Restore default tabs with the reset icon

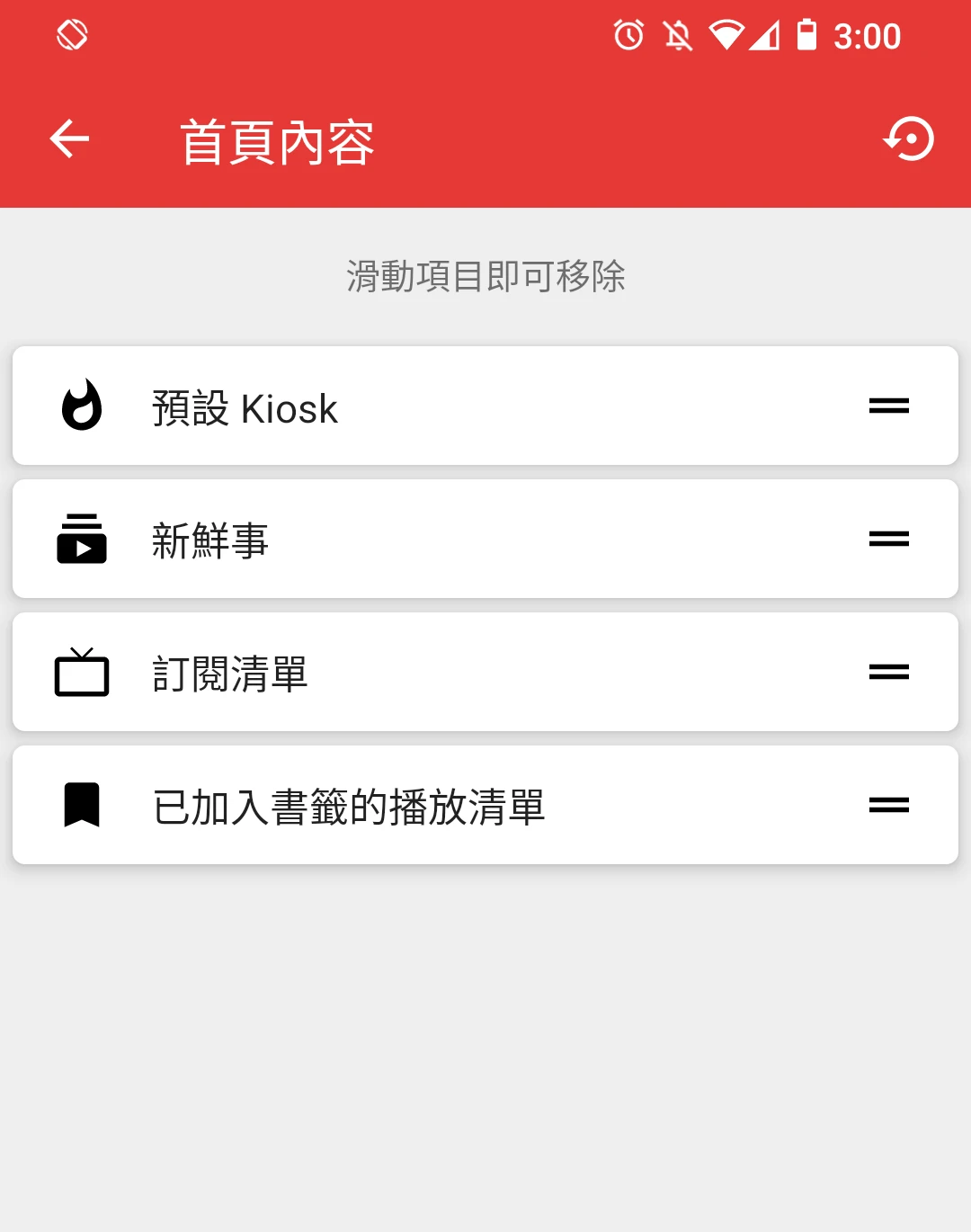click(909, 139)
